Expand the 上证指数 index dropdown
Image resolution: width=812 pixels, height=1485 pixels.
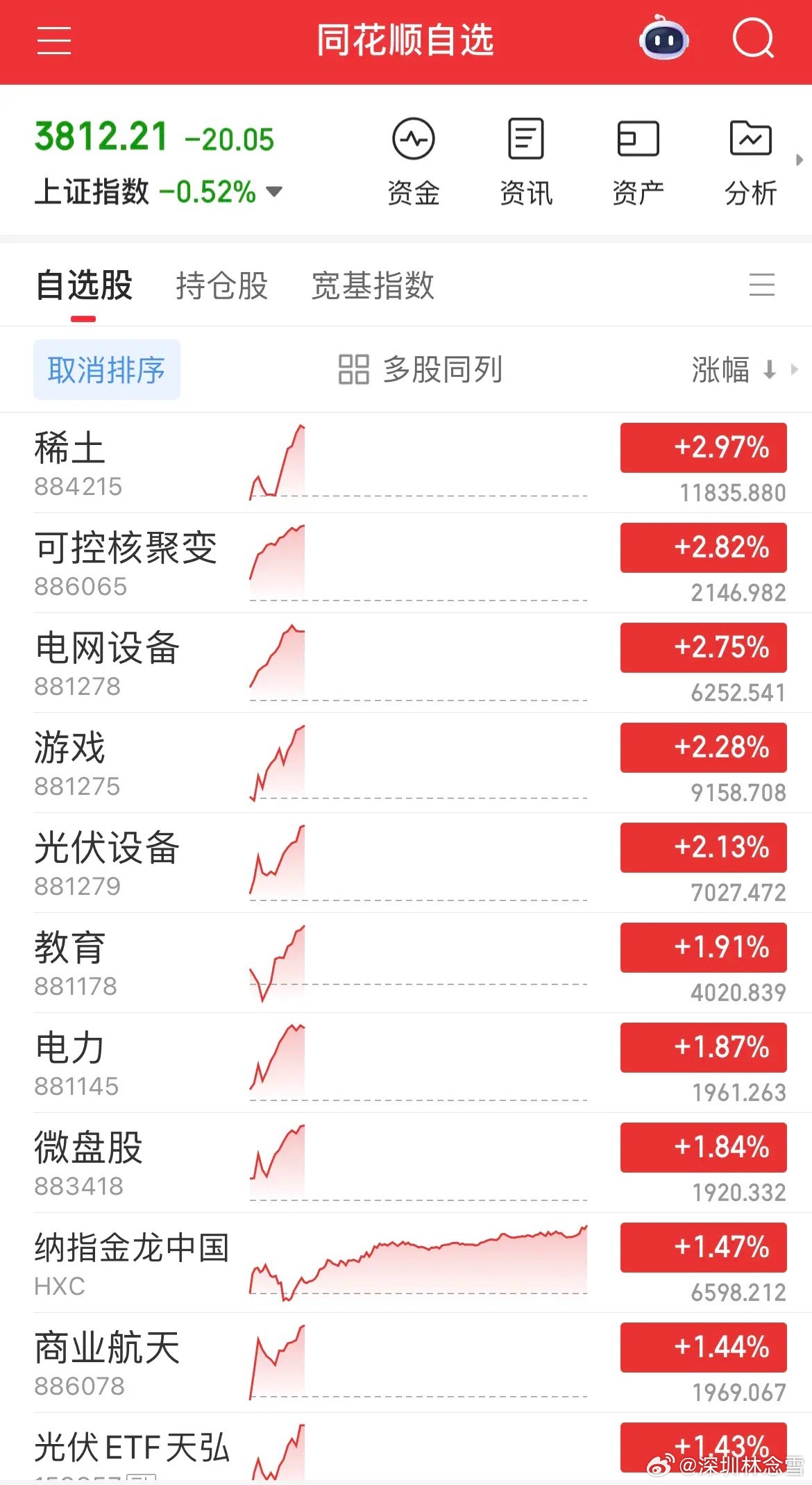pos(275,192)
